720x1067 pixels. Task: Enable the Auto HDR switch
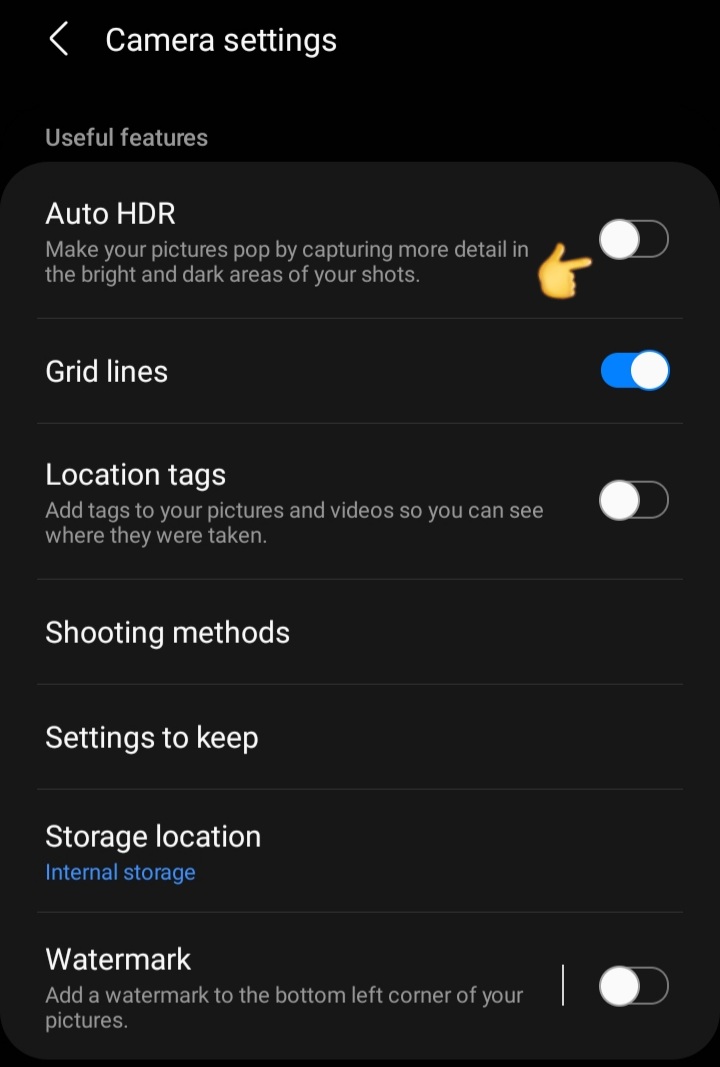pyautogui.click(x=633, y=241)
